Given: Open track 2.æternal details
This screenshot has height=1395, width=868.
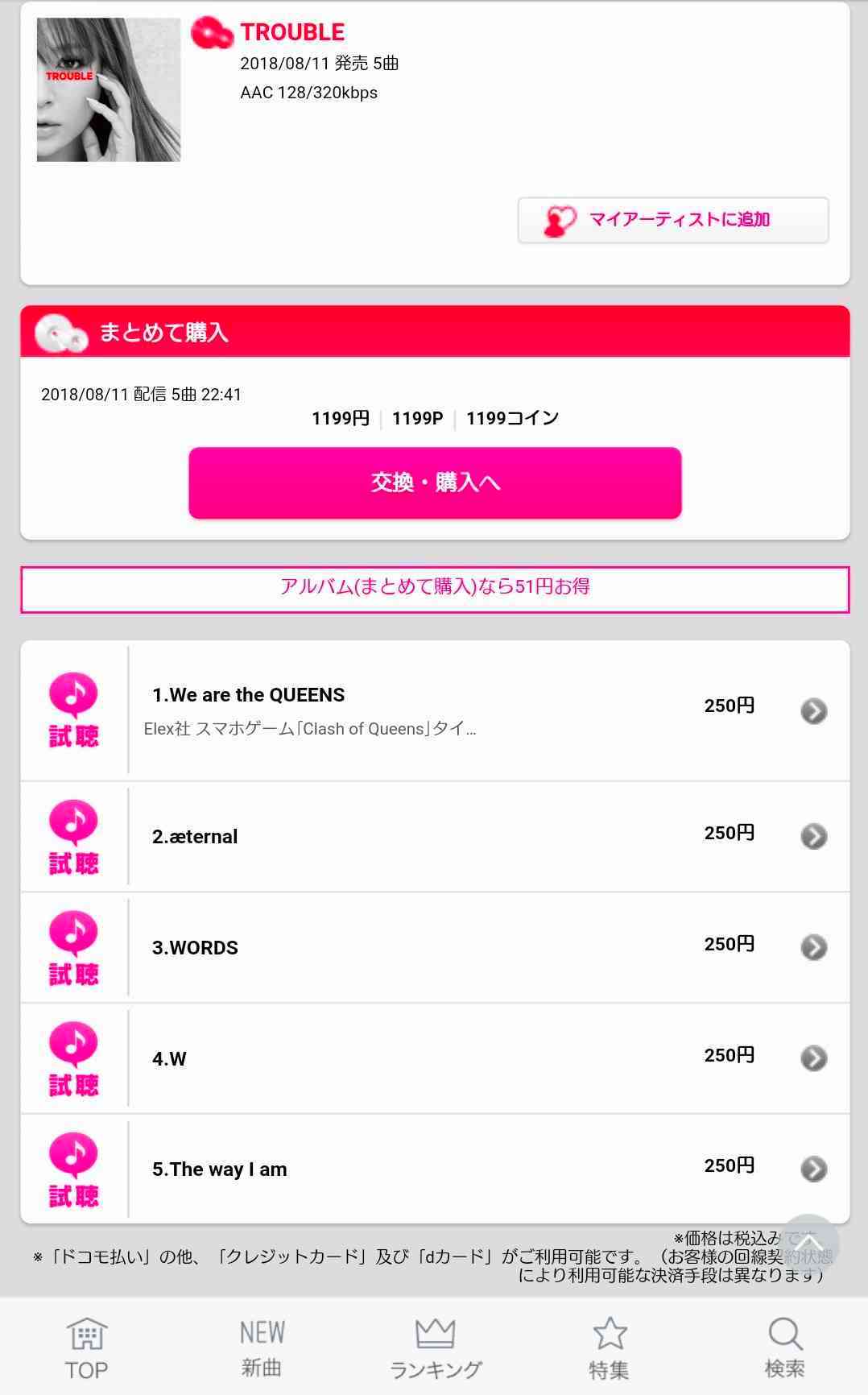Looking at the screenshot, I should [x=813, y=837].
